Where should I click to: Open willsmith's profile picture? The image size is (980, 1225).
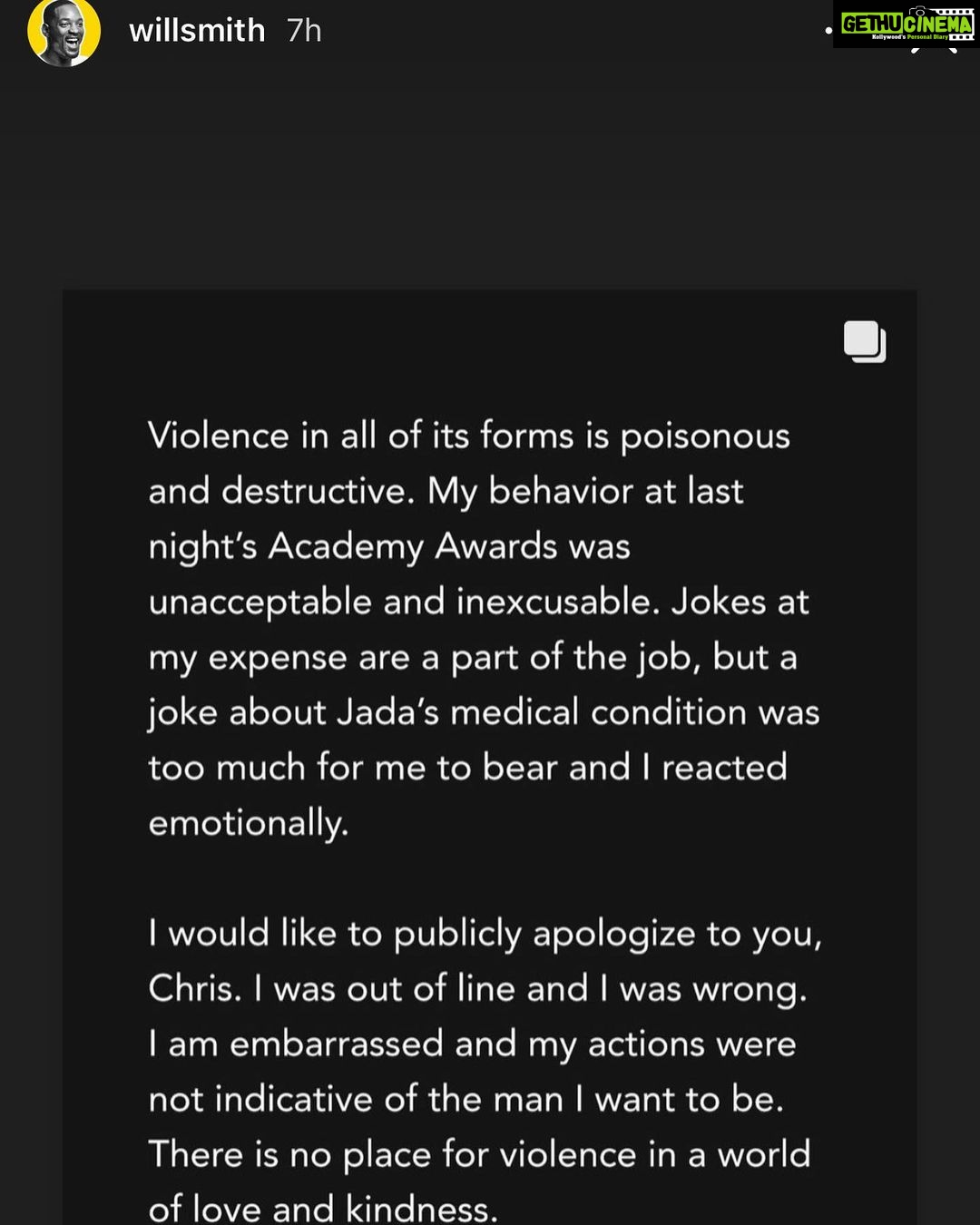point(64,31)
